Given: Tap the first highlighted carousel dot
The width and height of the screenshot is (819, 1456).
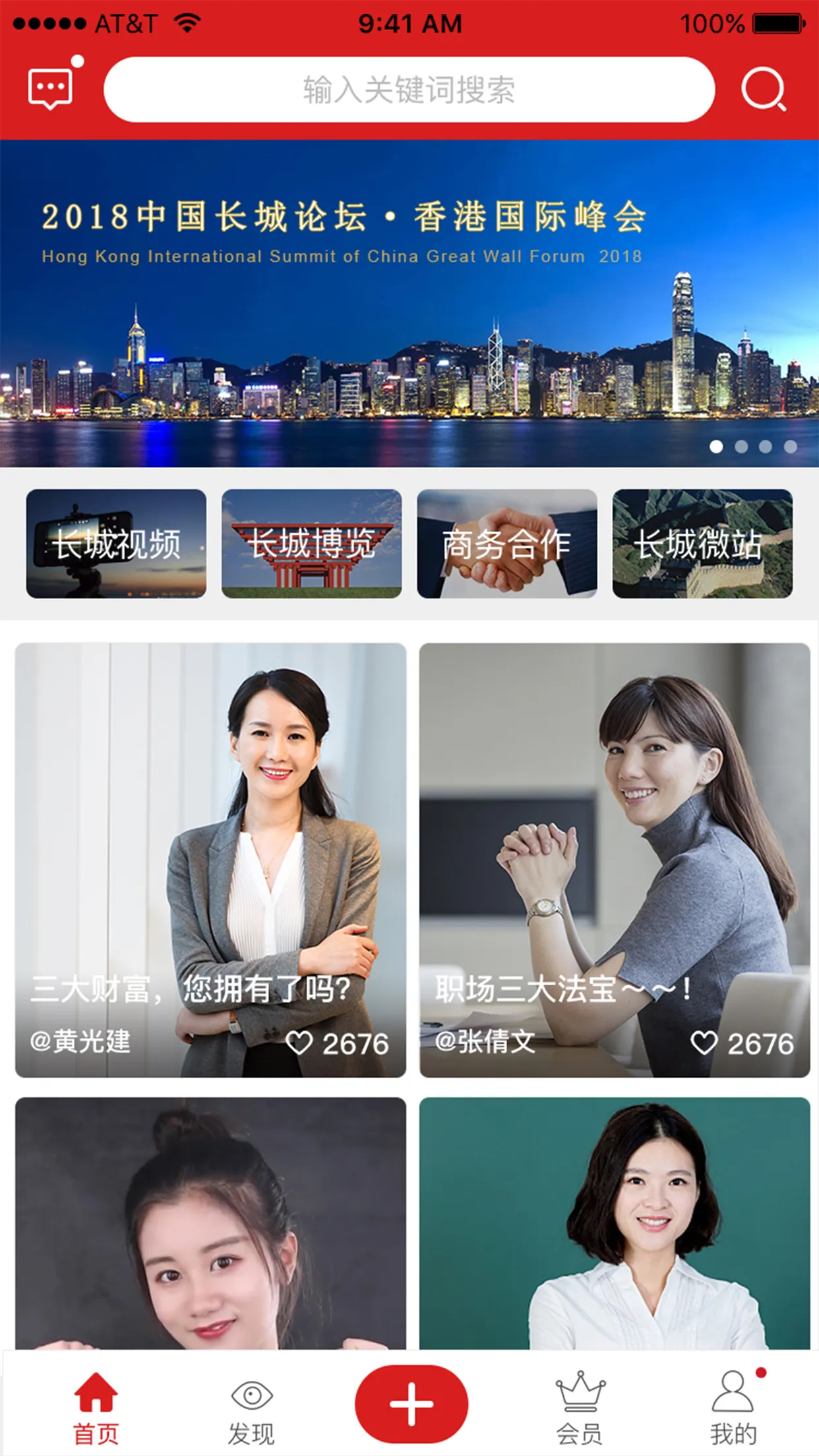Looking at the screenshot, I should pos(715,447).
